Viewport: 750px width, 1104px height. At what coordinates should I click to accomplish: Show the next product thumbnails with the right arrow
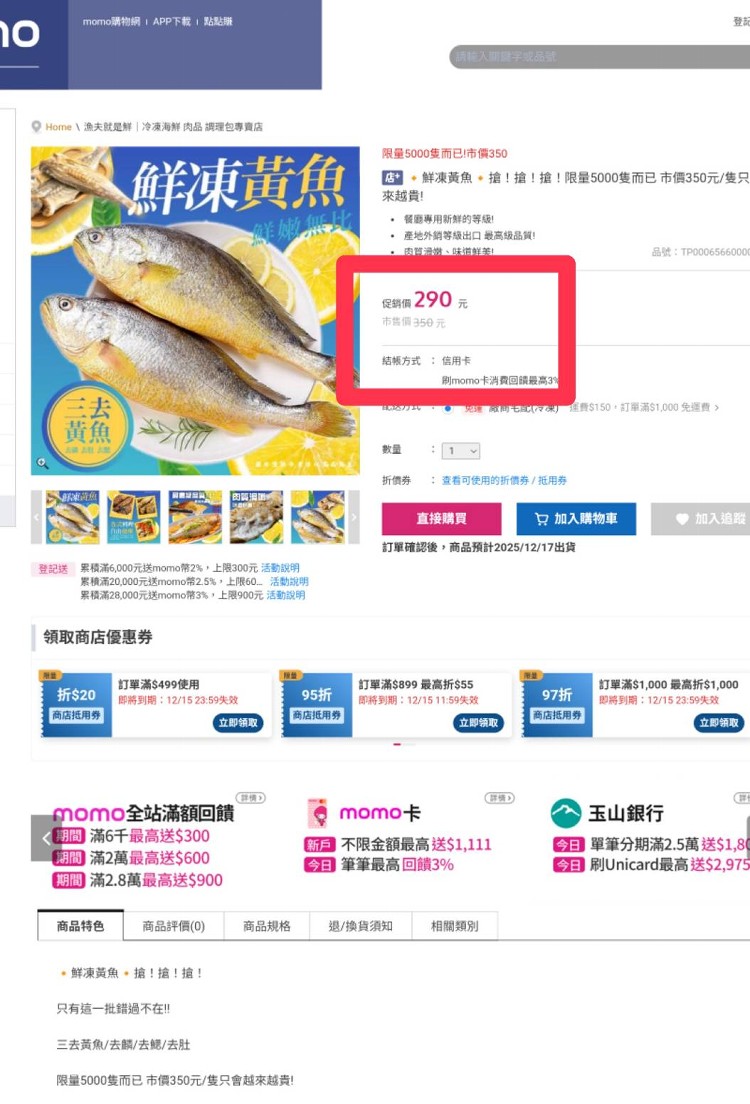tap(353, 517)
